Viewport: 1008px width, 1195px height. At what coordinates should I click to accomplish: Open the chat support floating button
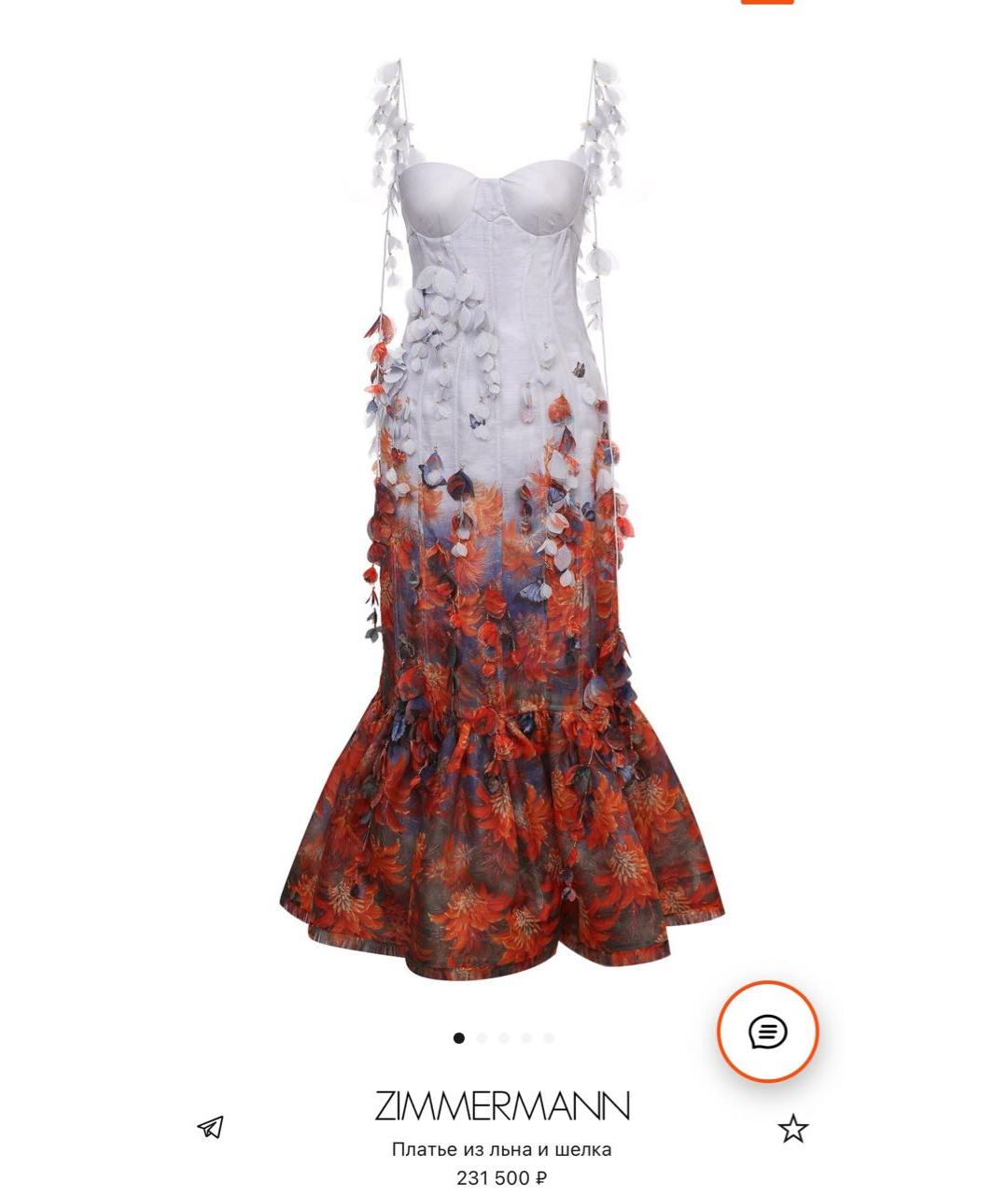pyautogui.click(x=767, y=1032)
